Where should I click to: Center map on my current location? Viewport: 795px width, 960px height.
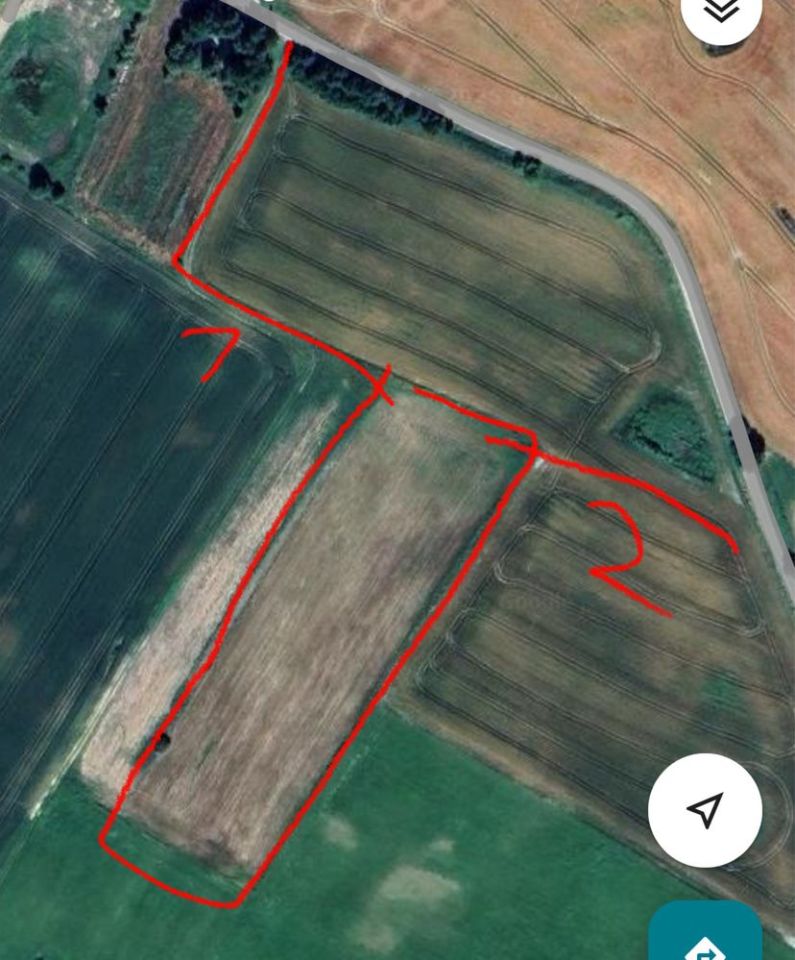click(x=705, y=809)
